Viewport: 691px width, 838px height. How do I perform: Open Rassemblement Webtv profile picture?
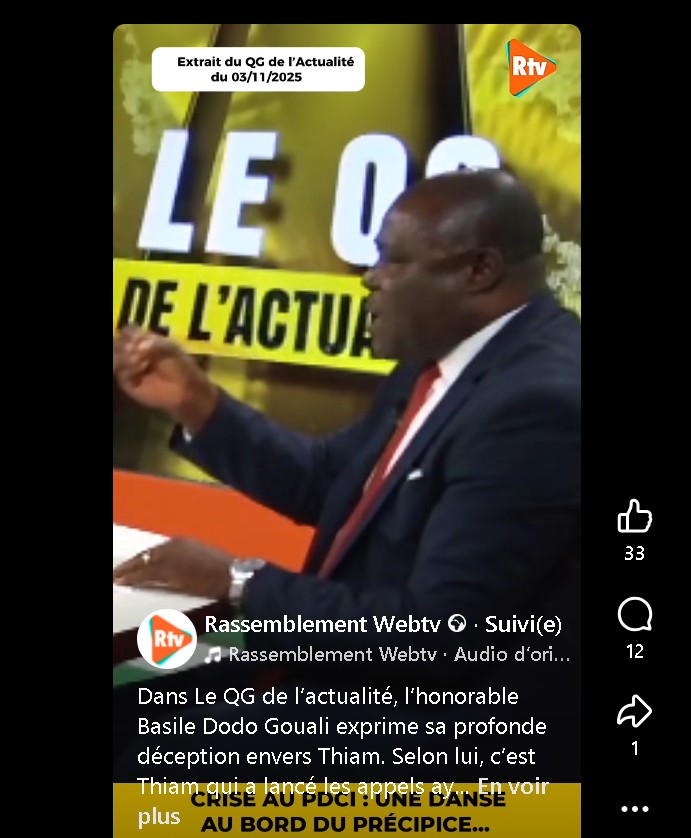[x=166, y=638]
